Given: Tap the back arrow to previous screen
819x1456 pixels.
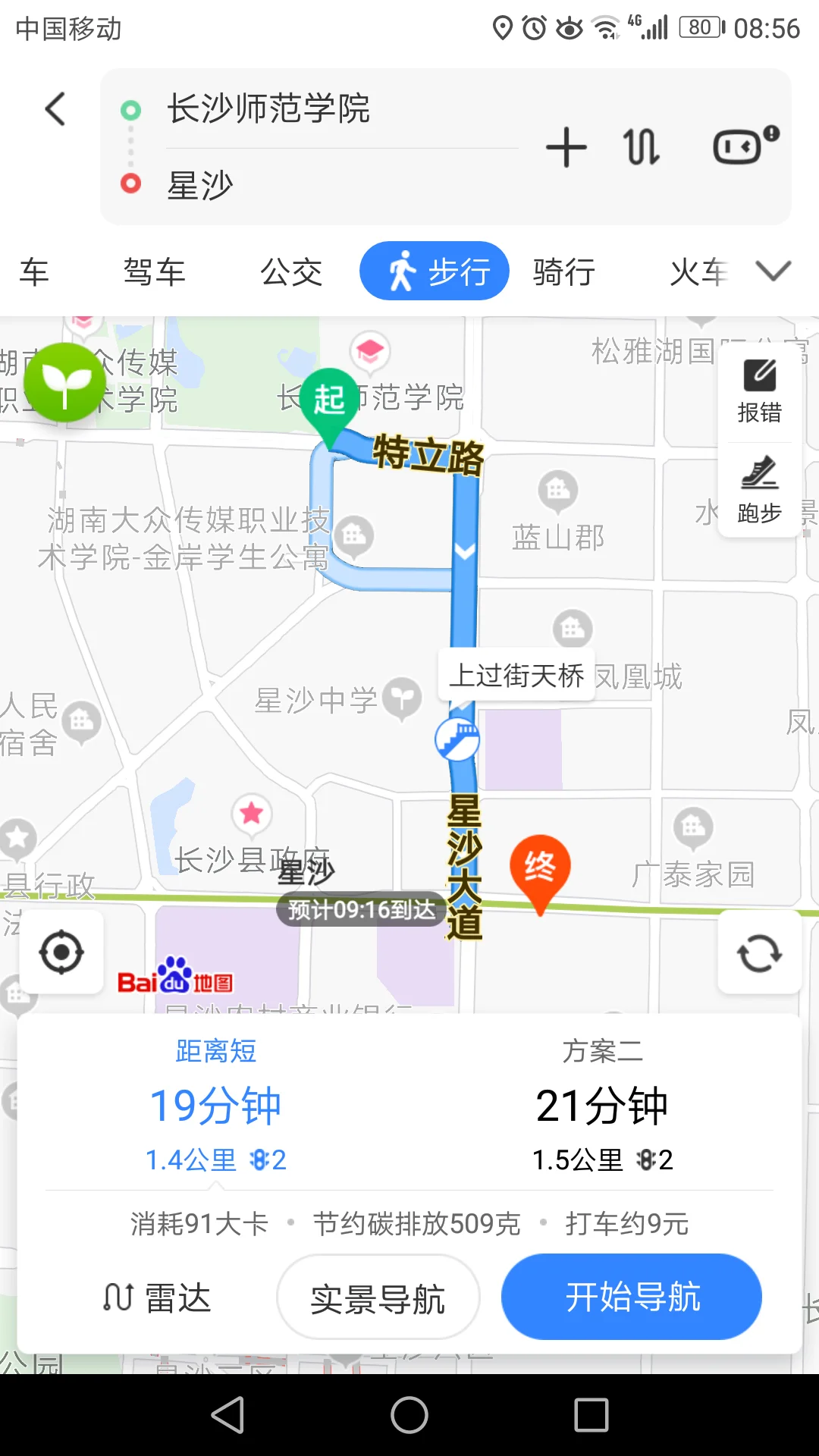Looking at the screenshot, I should [55, 108].
